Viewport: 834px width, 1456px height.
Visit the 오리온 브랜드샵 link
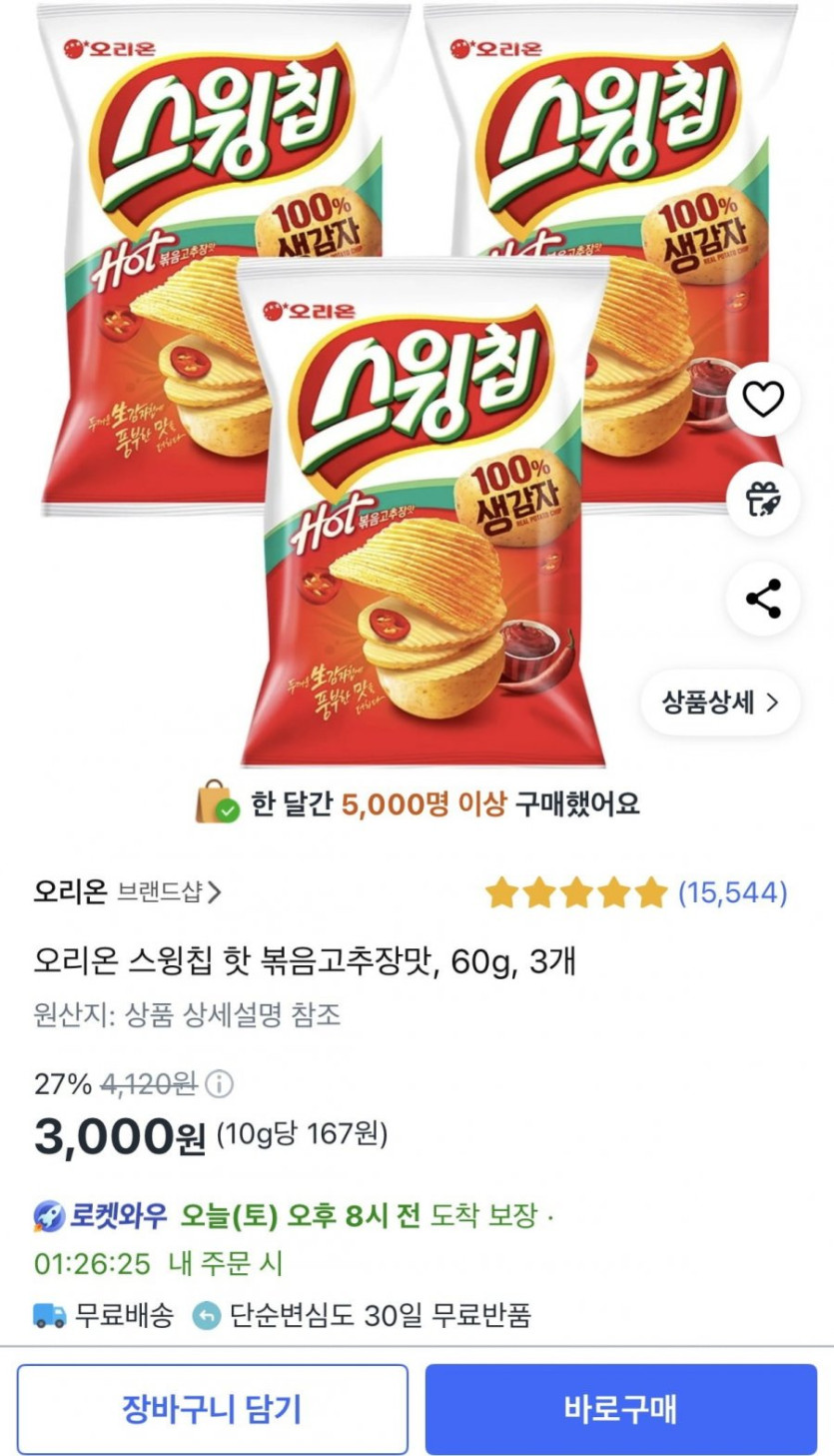click(128, 891)
